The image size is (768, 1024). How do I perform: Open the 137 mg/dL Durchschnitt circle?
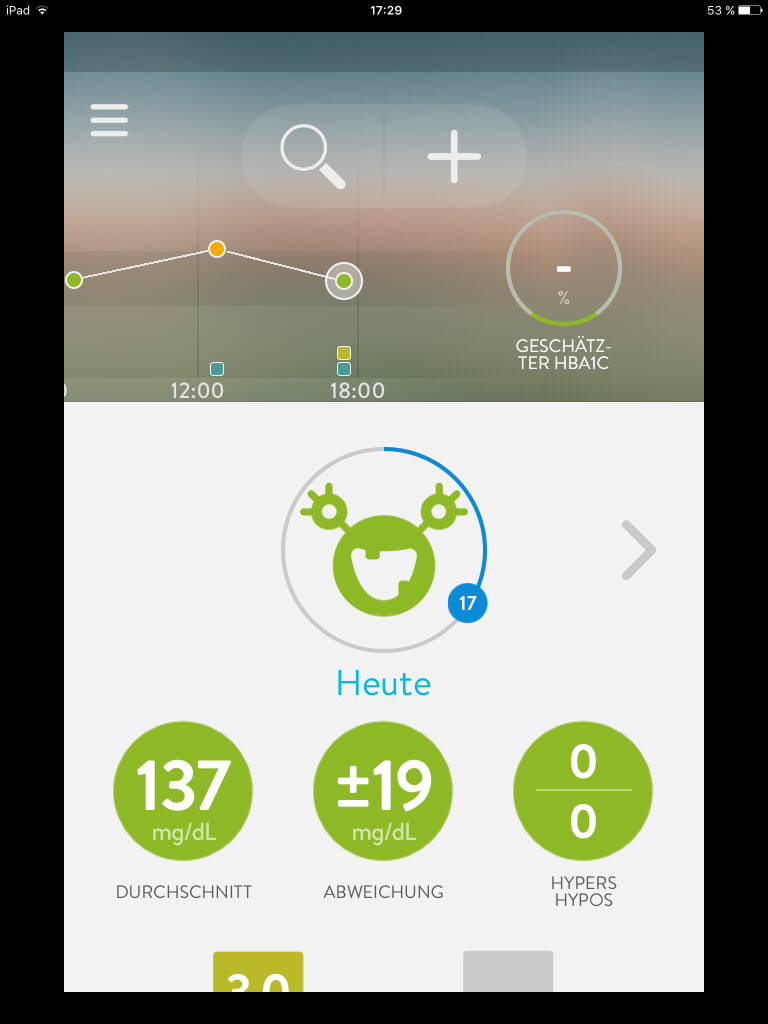pos(183,790)
